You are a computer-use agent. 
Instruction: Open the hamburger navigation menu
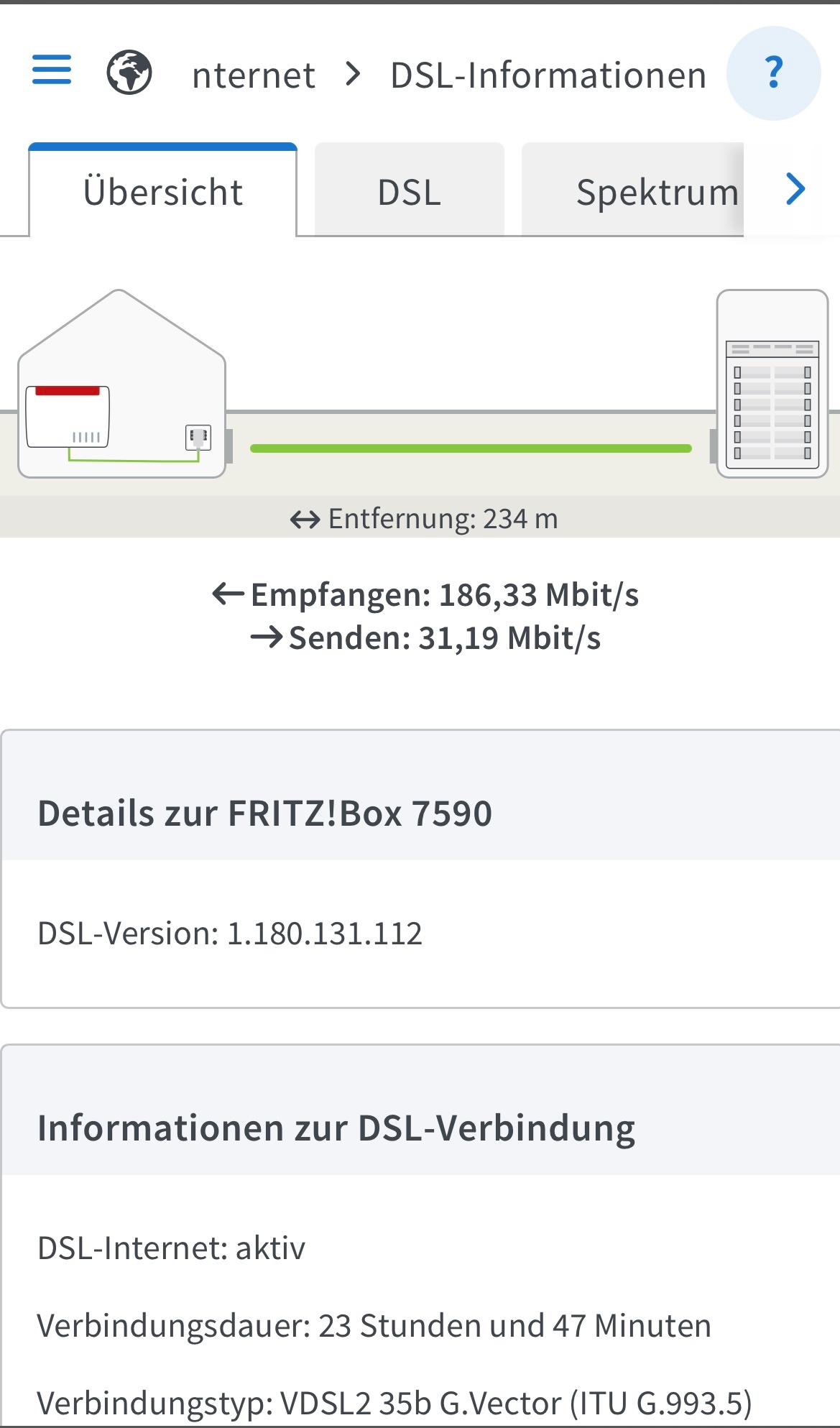pos(52,70)
